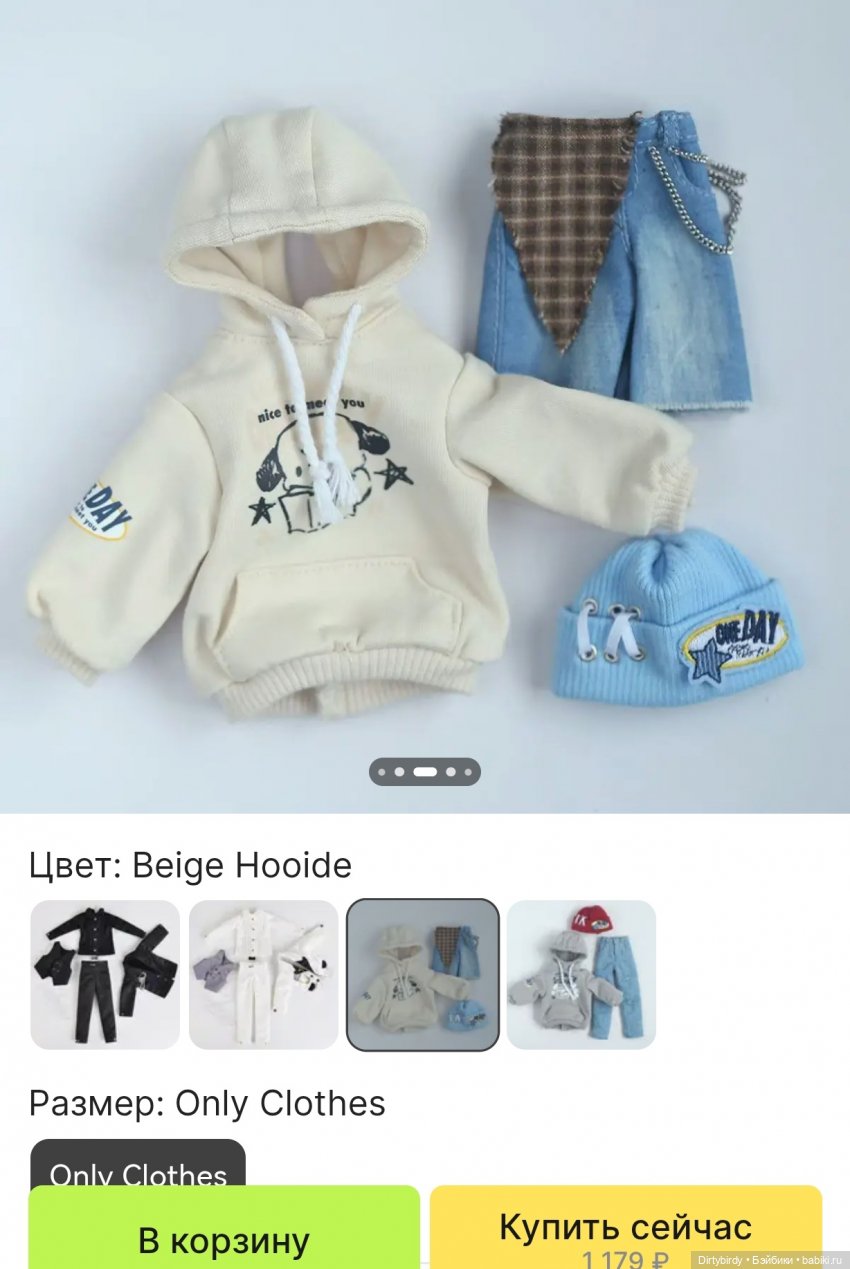Pick the gray hoodie with red hat option
850x1269 pixels.
click(581, 974)
